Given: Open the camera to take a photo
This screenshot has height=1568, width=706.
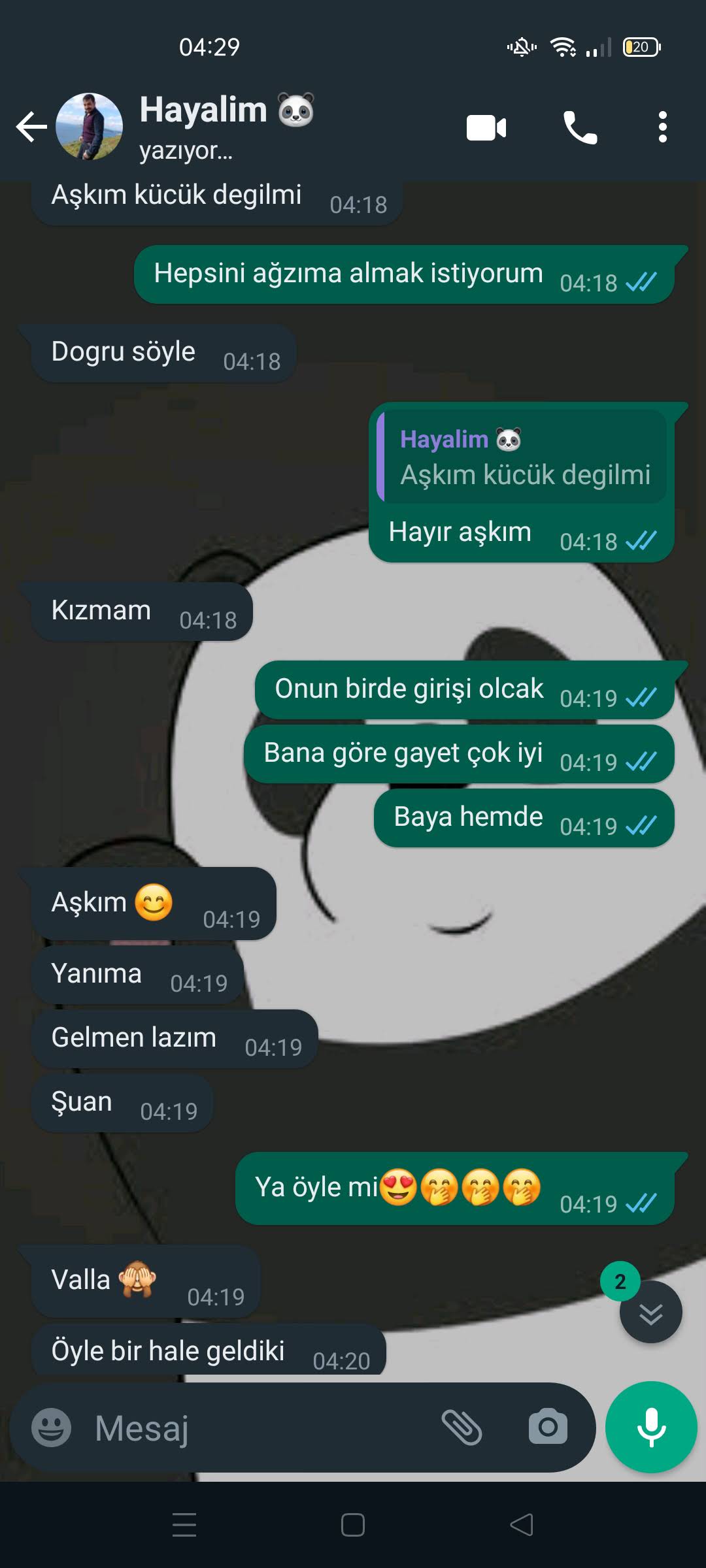Looking at the screenshot, I should pos(548,1427).
